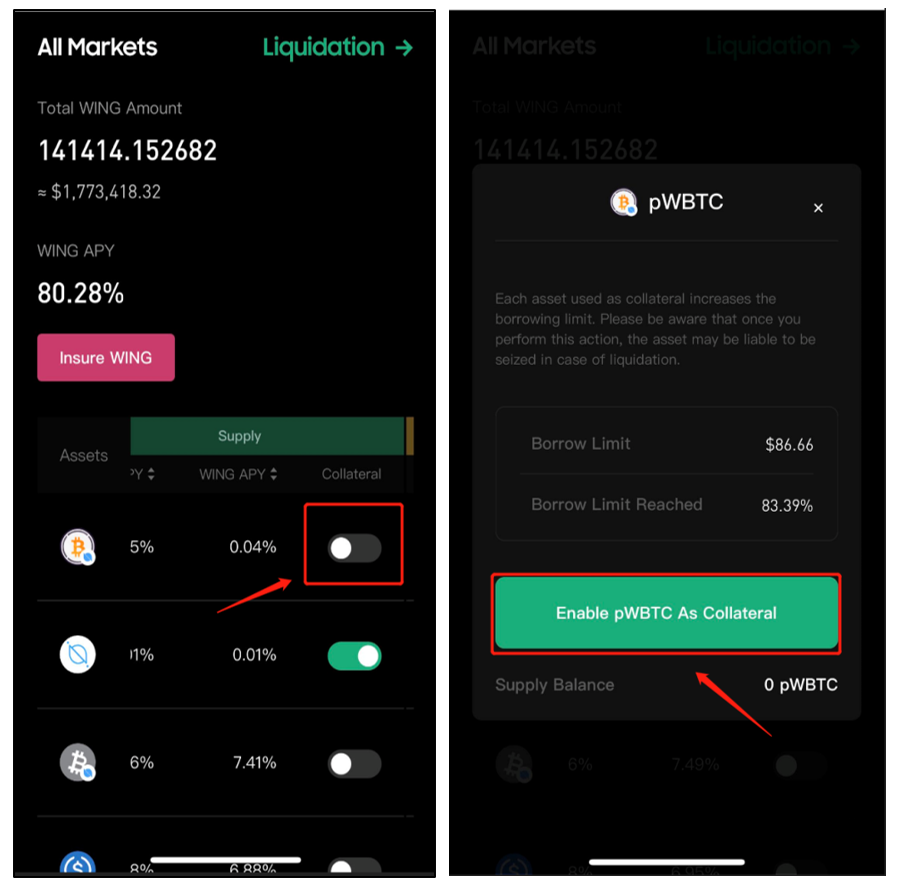The height and width of the screenshot is (895, 897).
Task: Enable collateral toggle with 7.41% WING APY
Action: coord(355,764)
